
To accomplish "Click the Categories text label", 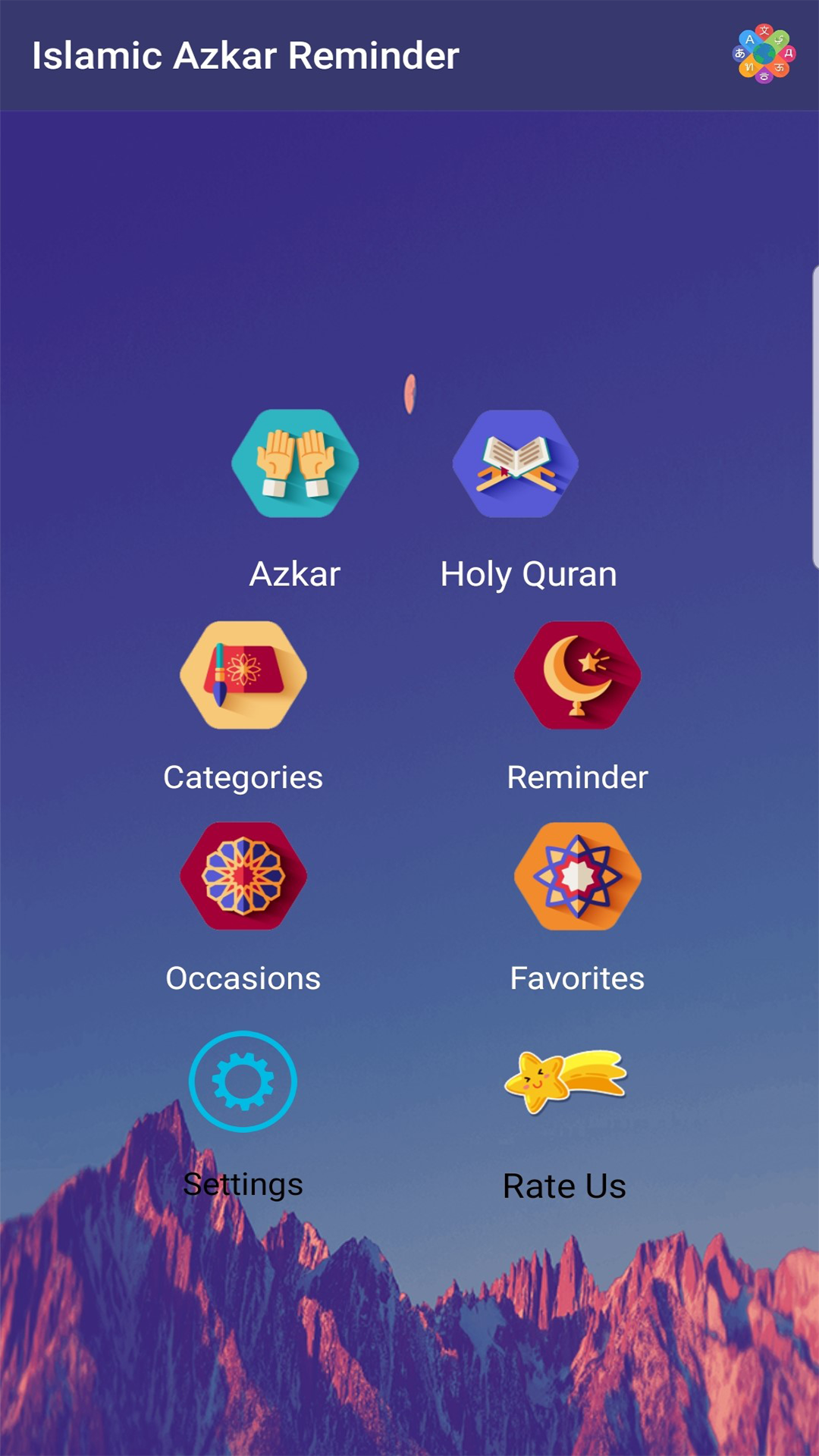I will (x=243, y=777).
